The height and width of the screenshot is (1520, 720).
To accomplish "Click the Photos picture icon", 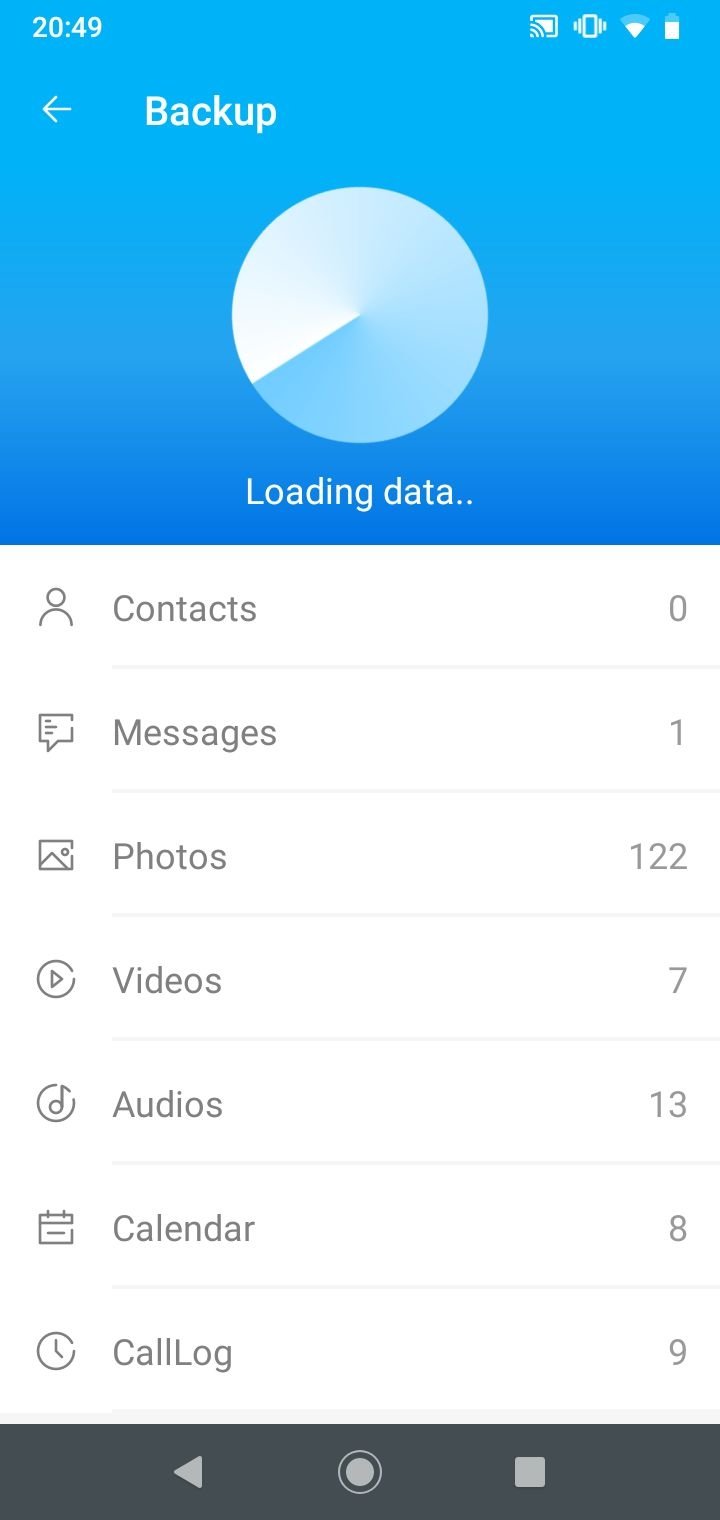I will (55, 855).
